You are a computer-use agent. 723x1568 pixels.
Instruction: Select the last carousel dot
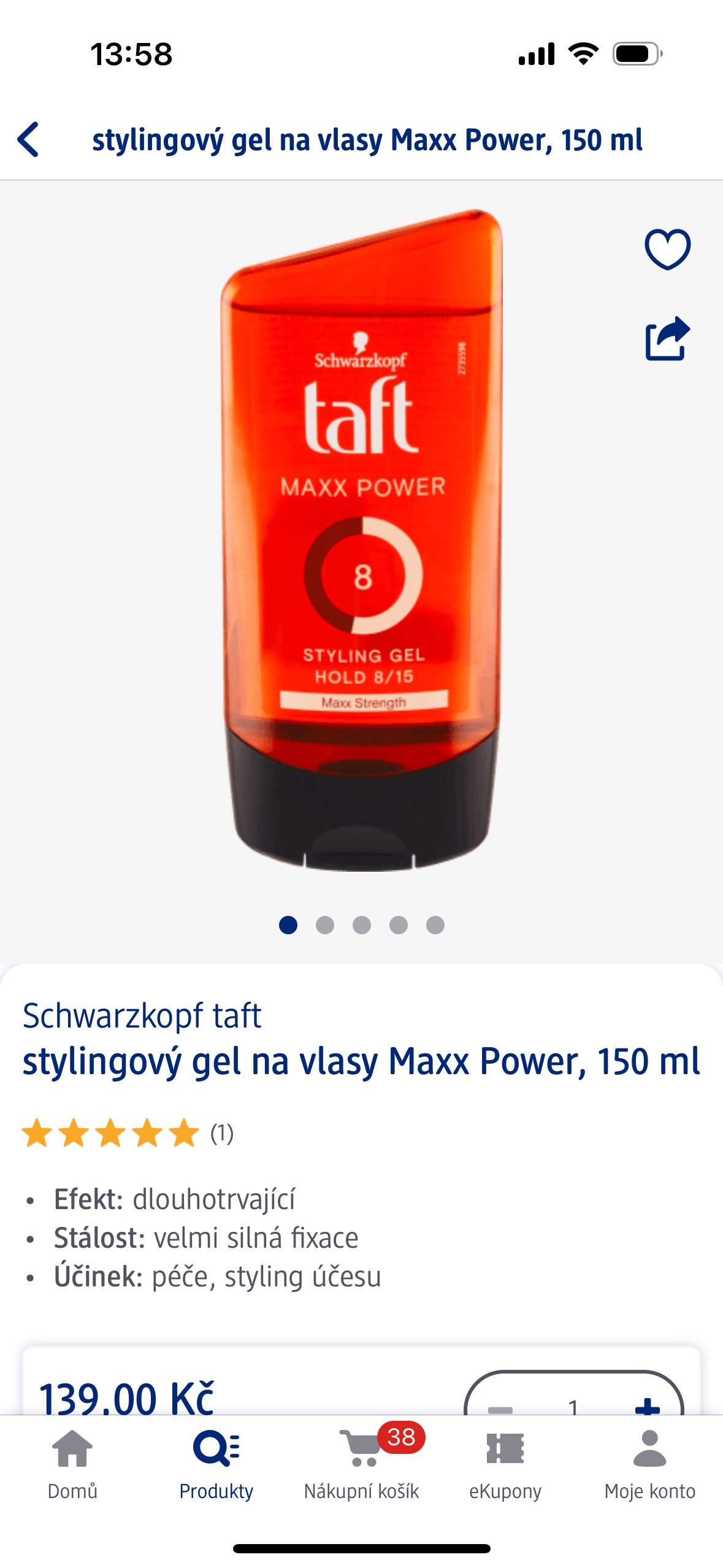(435, 924)
